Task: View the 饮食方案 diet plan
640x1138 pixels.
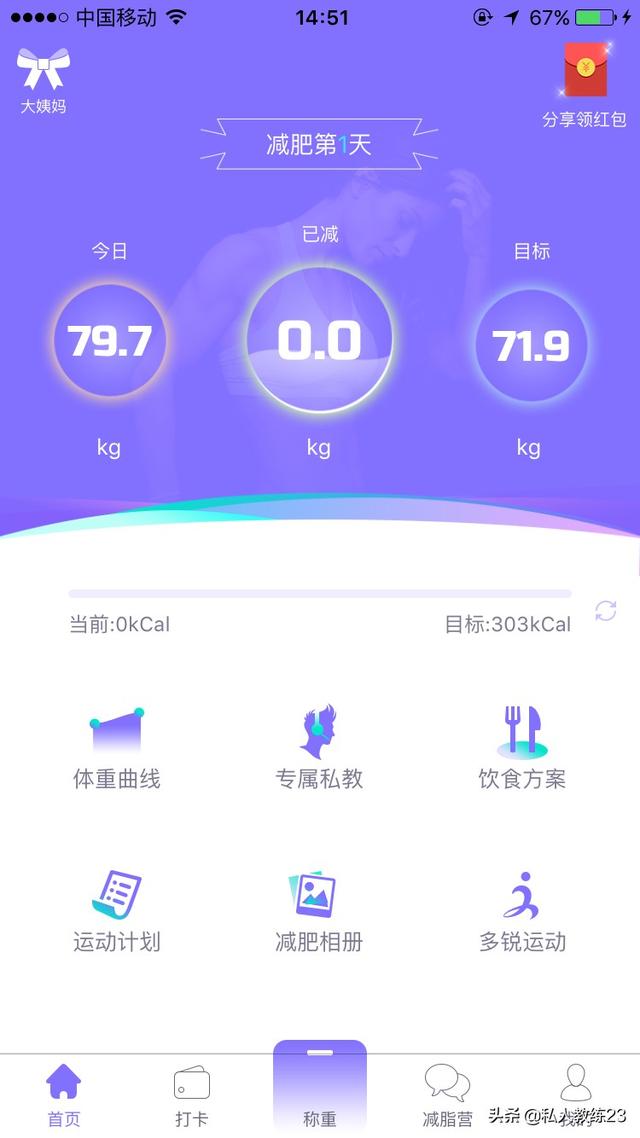Action: [522, 748]
